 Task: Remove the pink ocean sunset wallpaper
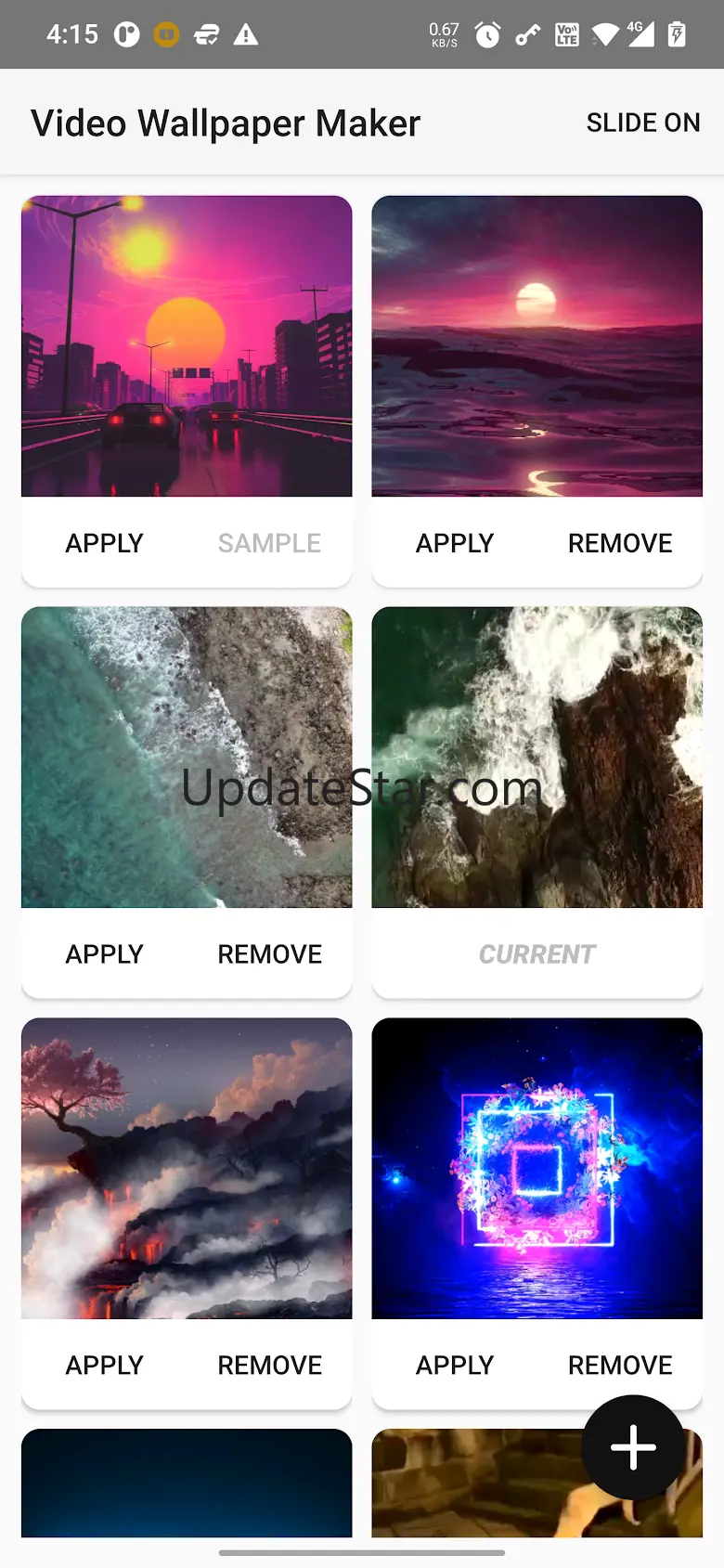[x=619, y=543]
